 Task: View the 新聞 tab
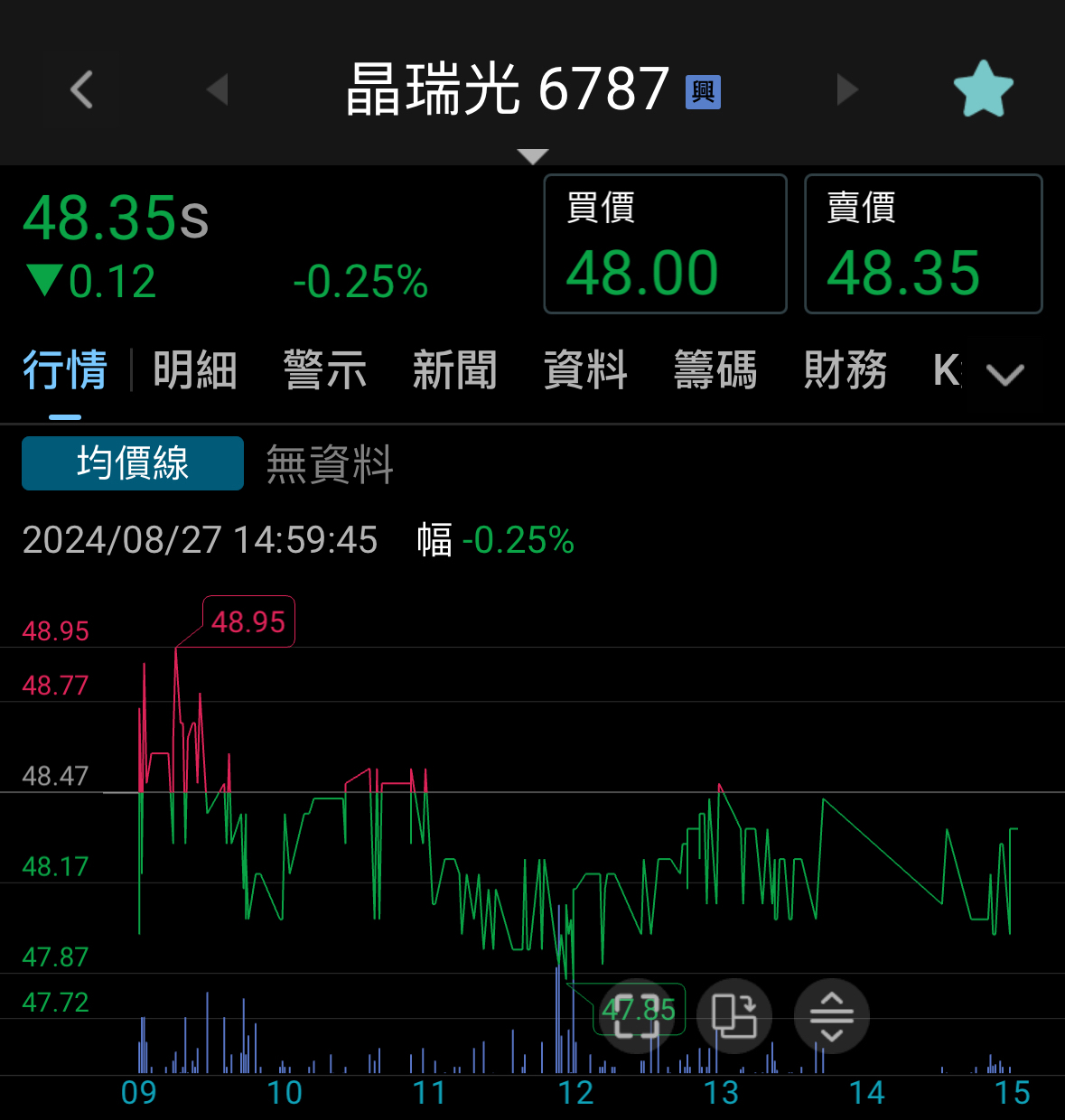[x=455, y=370]
